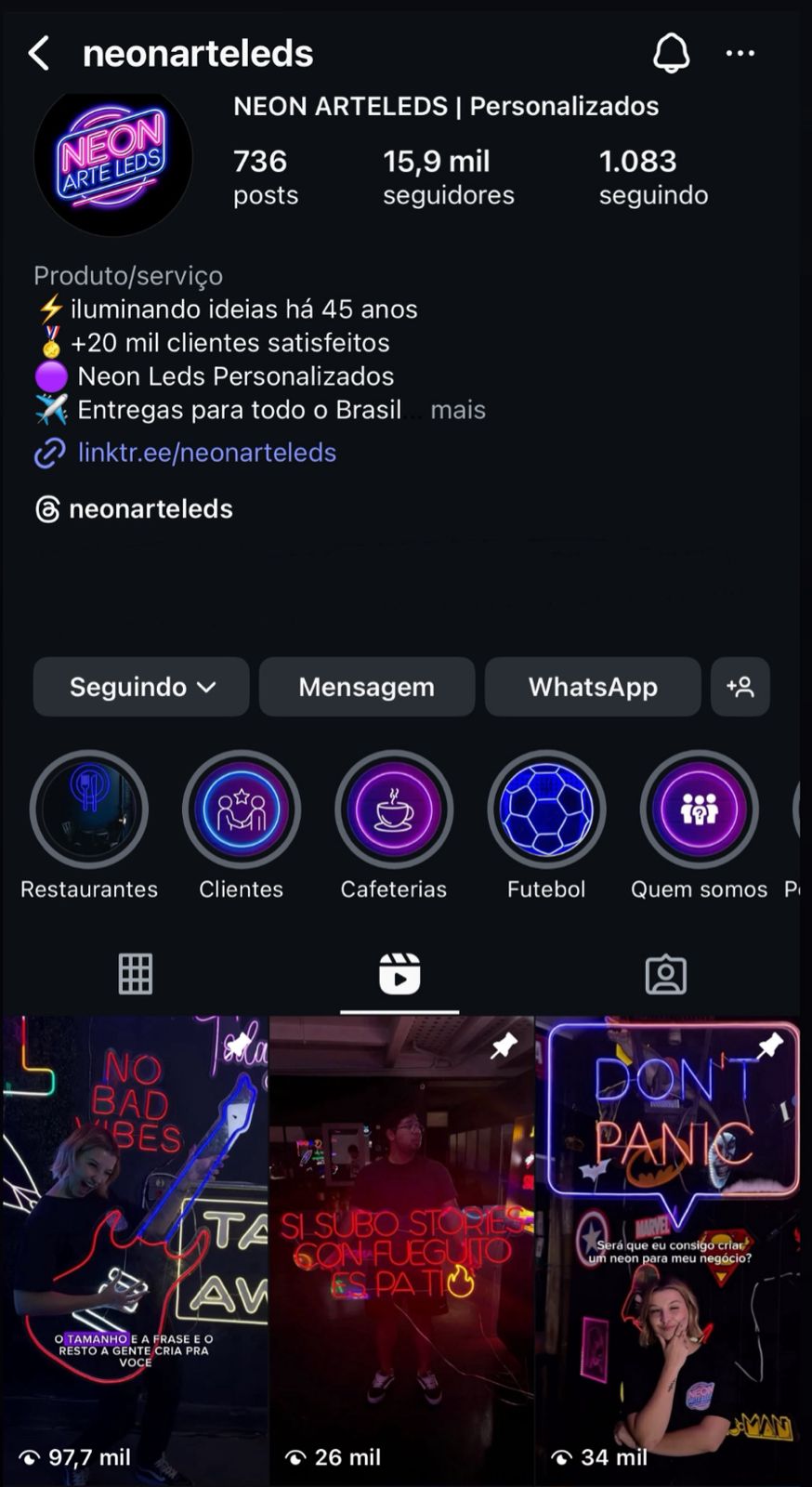812x1487 pixels.
Task: Open the linktr.ee/neonarteleds link
Action: (x=206, y=453)
